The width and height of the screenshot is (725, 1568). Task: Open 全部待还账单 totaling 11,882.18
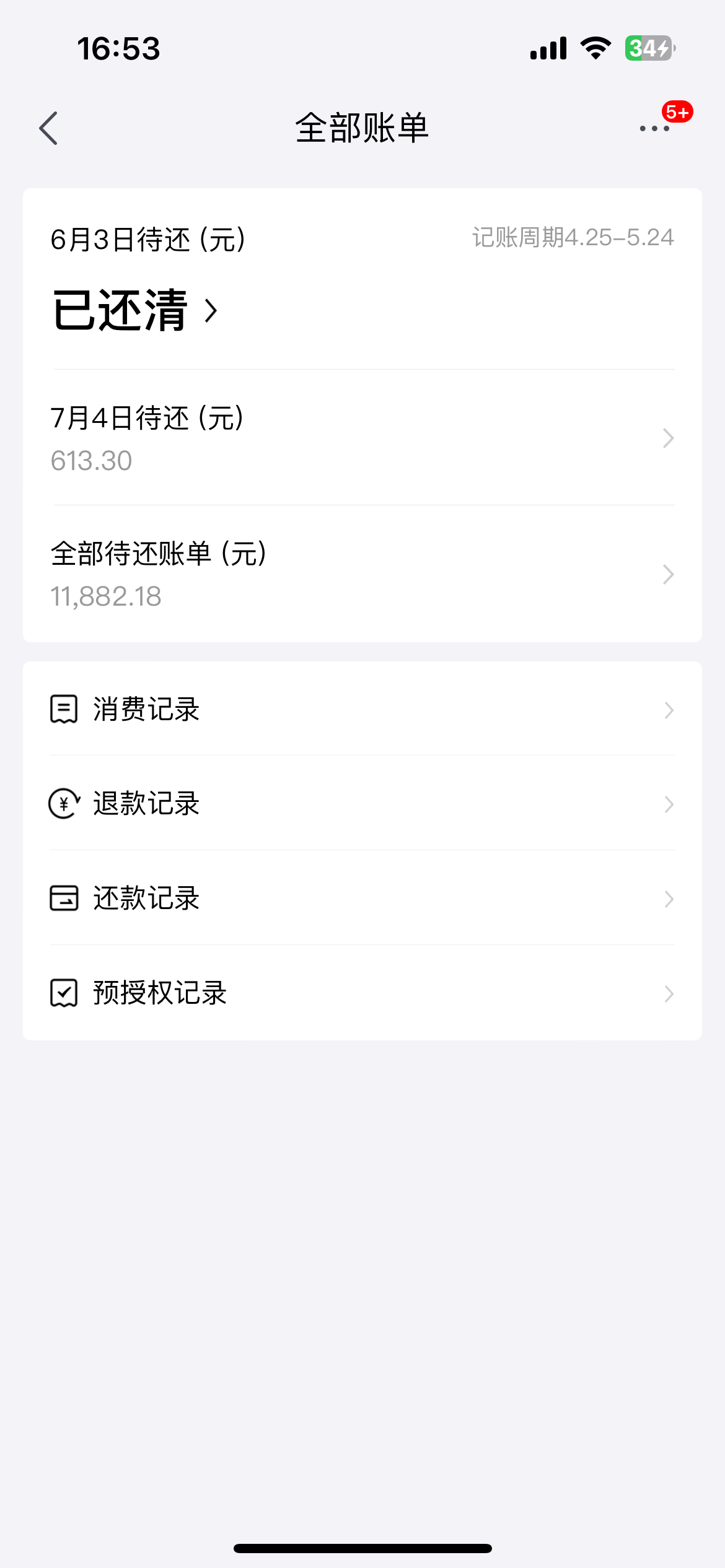click(x=362, y=574)
